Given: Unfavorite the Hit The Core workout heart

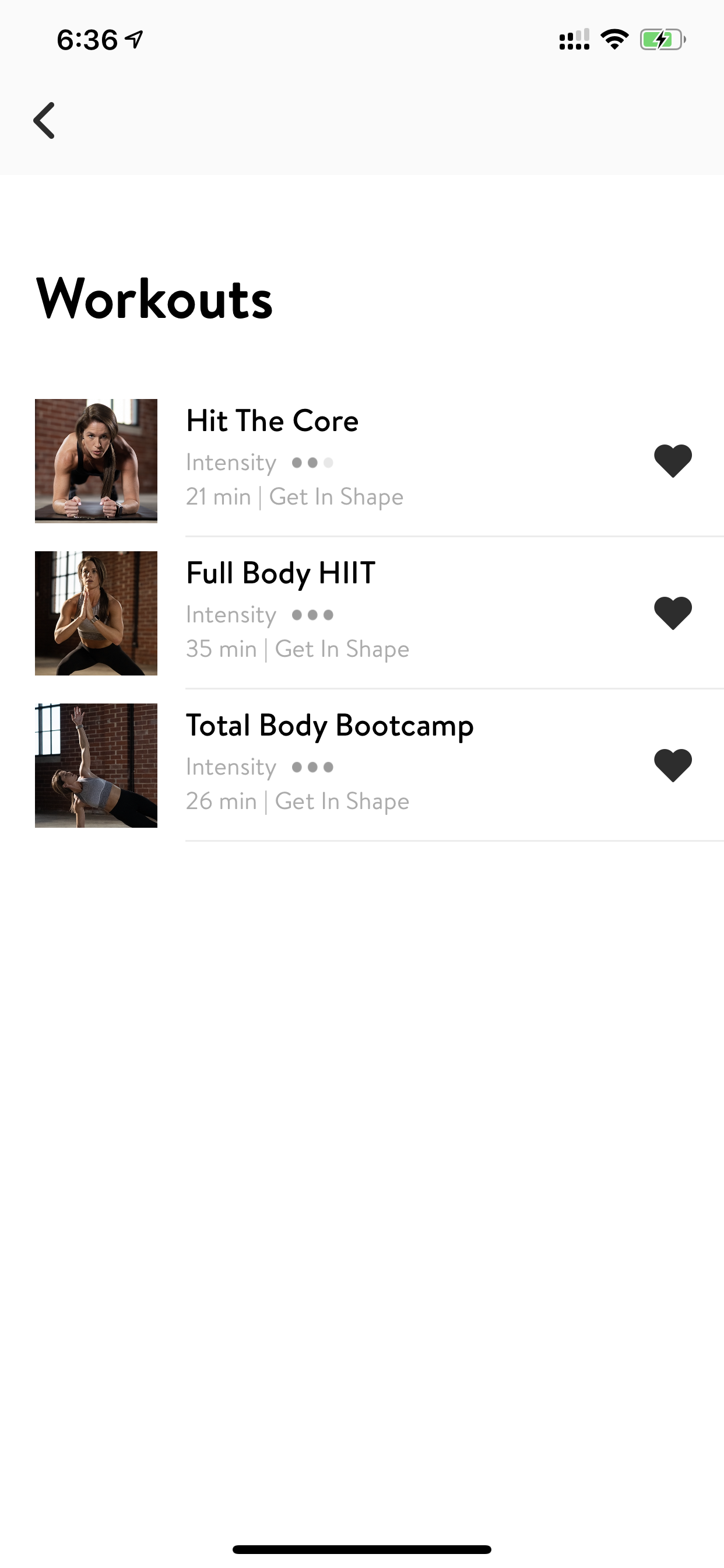Looking at the screenshot, I should click(x=673, y=461).
